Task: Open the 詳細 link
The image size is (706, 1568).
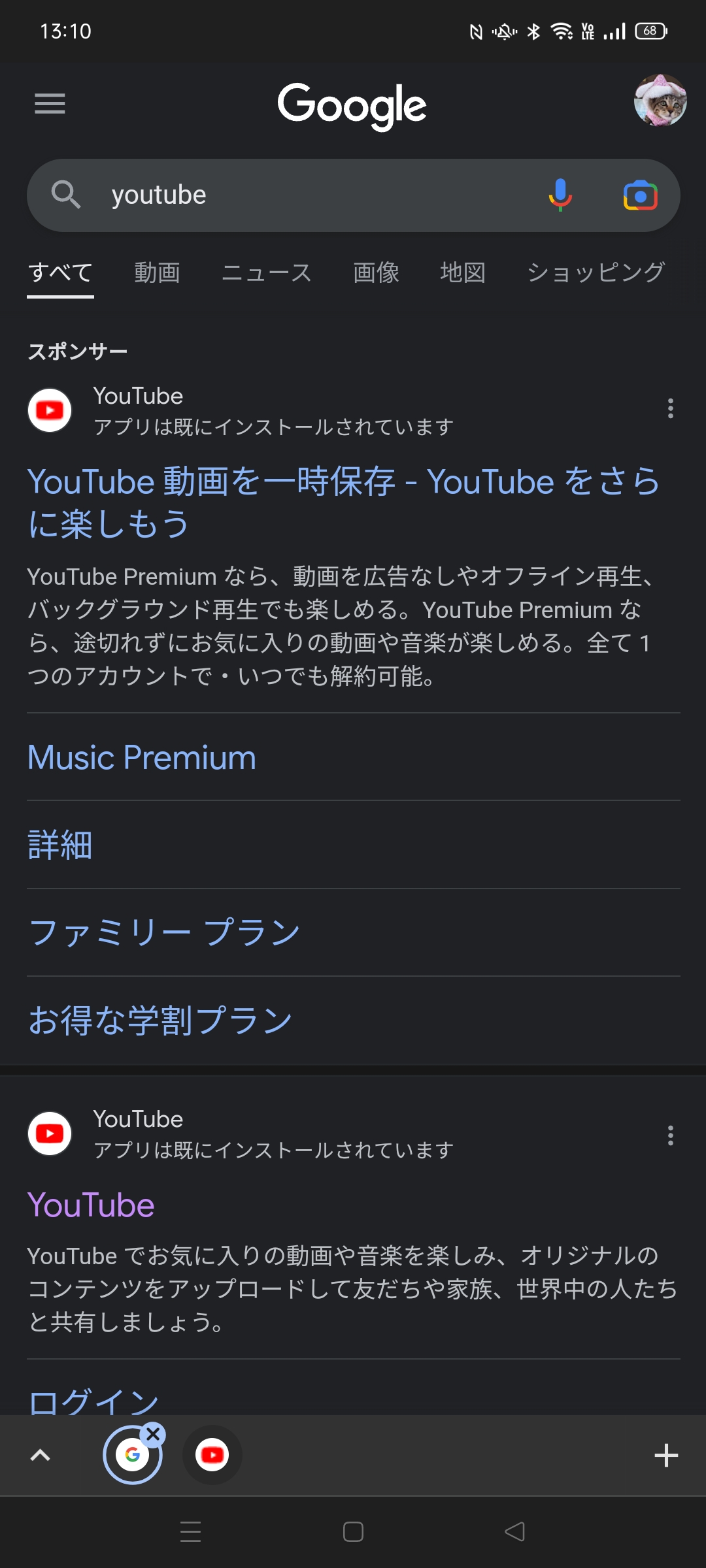Action: [x=60, y=845]
